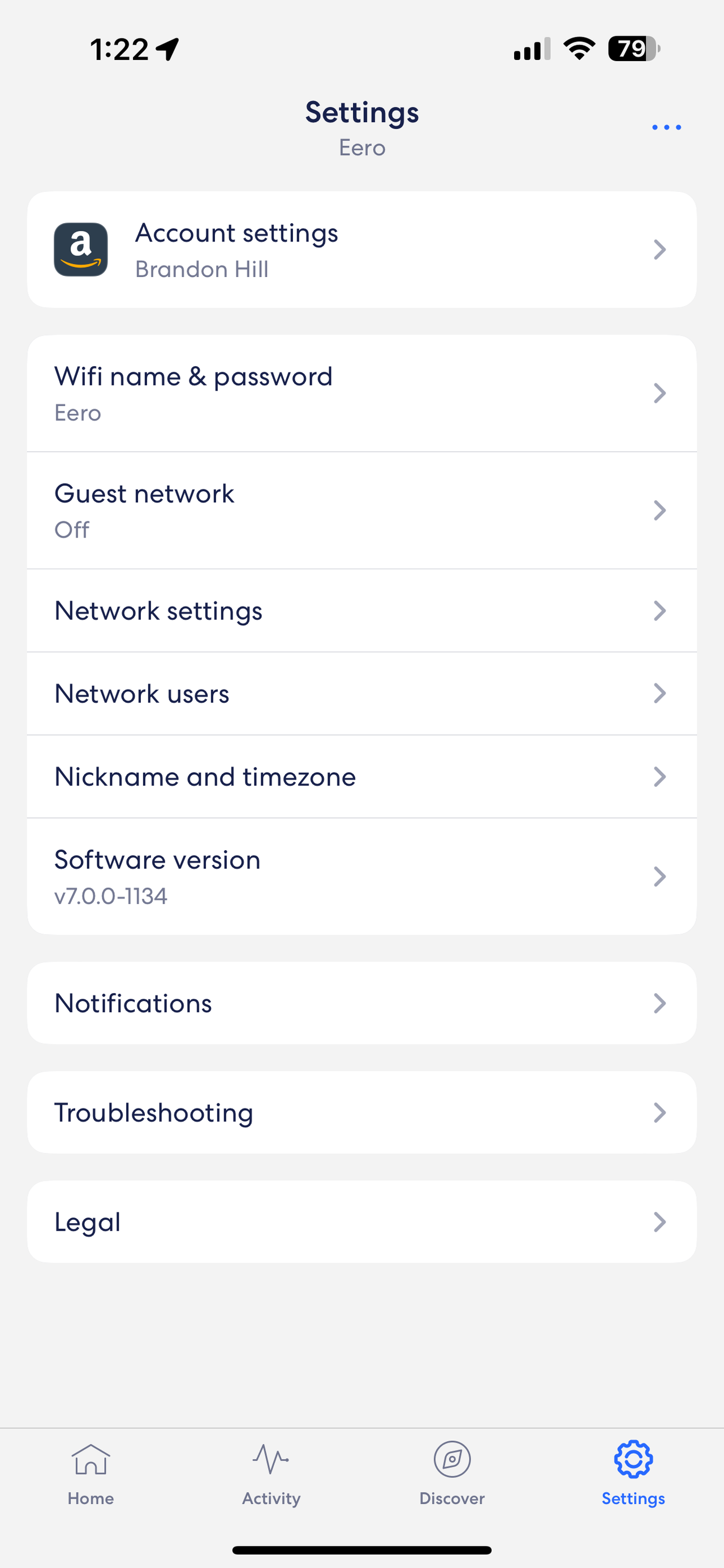Open Wifi name & password
Viewport: 724px width, 1568px height.
click(361, 393)
